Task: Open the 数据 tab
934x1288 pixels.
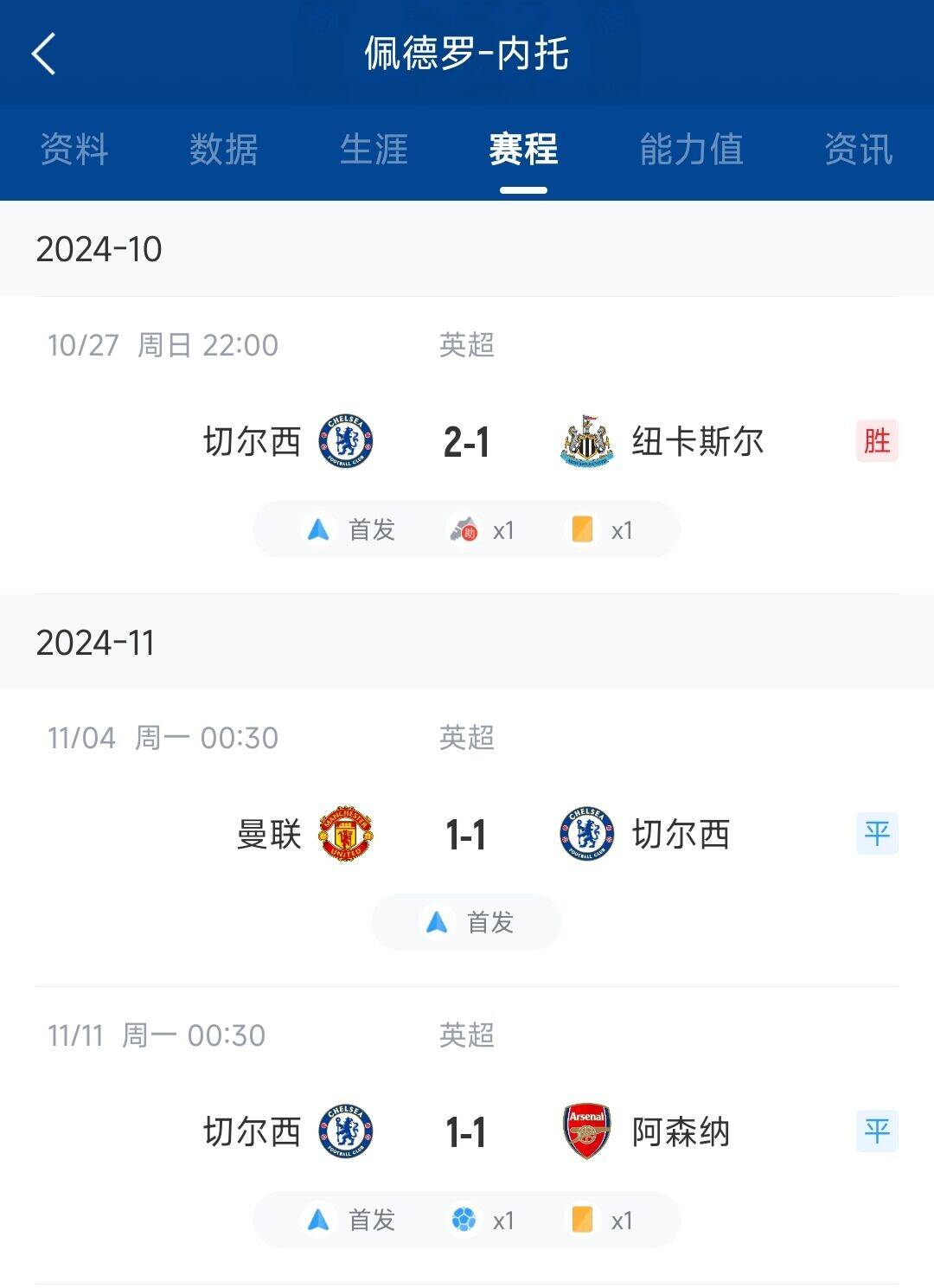Action: 224,150
